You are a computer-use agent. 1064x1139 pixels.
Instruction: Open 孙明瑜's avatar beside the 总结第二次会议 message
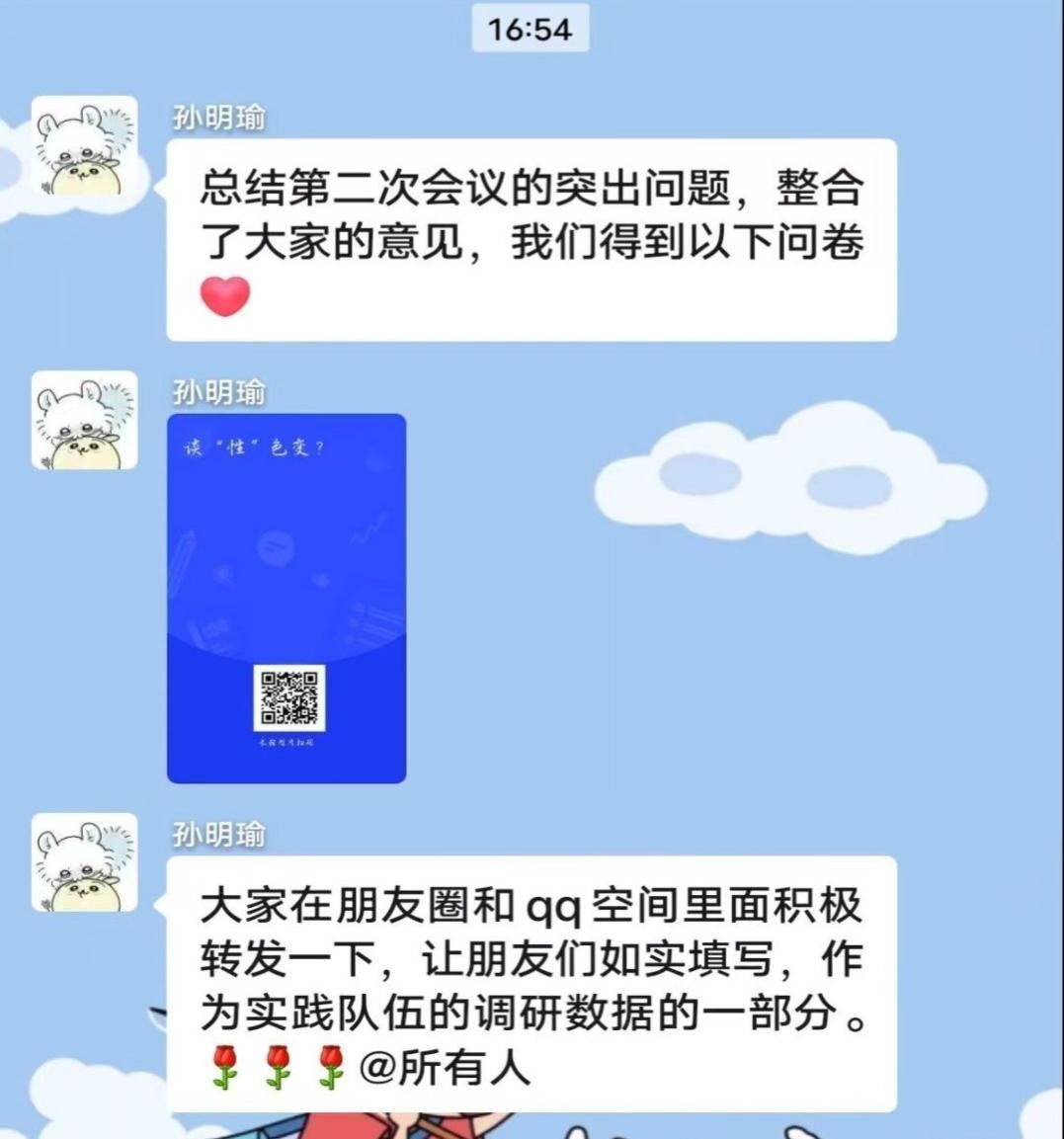[85, 146]
